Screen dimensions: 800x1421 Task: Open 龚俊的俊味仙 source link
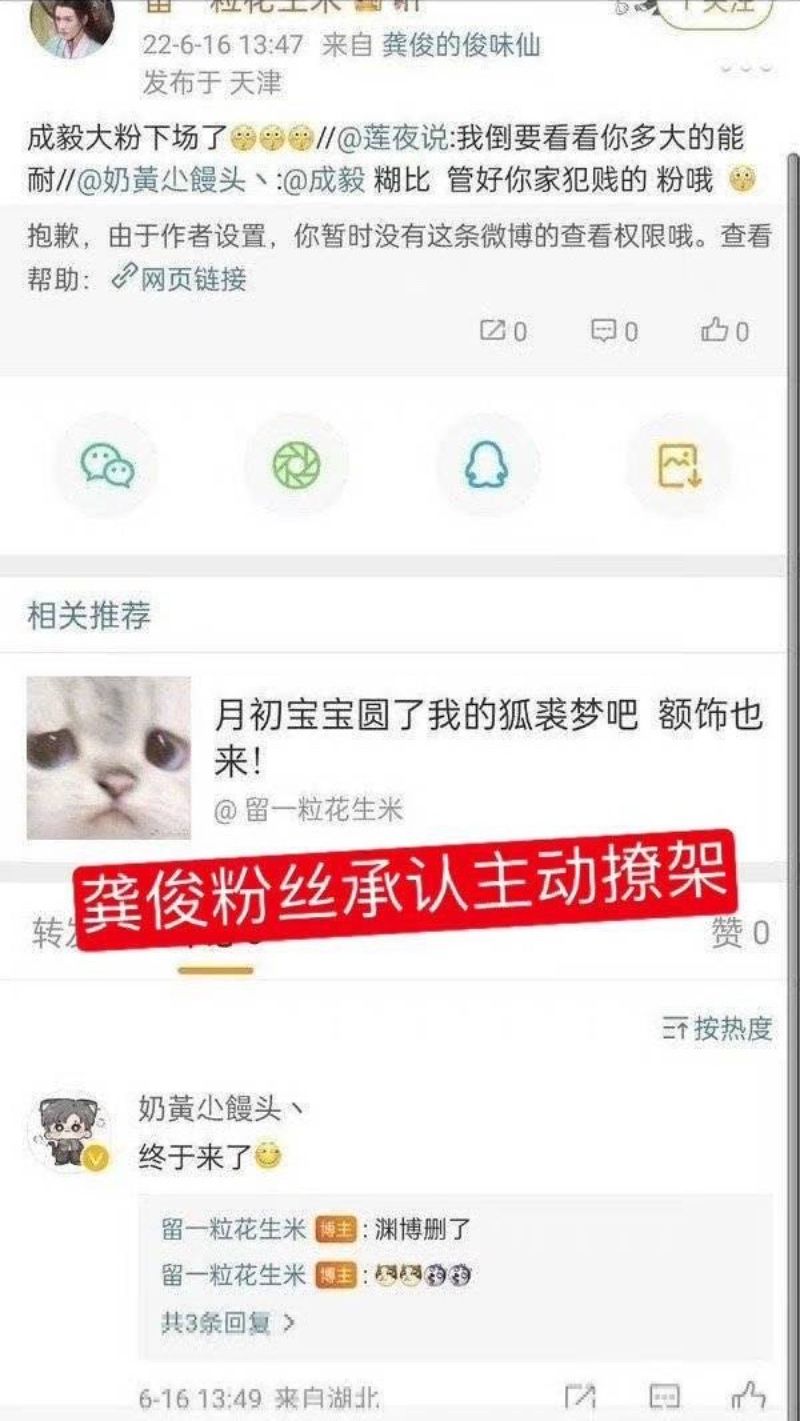click(x=461, y=45)
